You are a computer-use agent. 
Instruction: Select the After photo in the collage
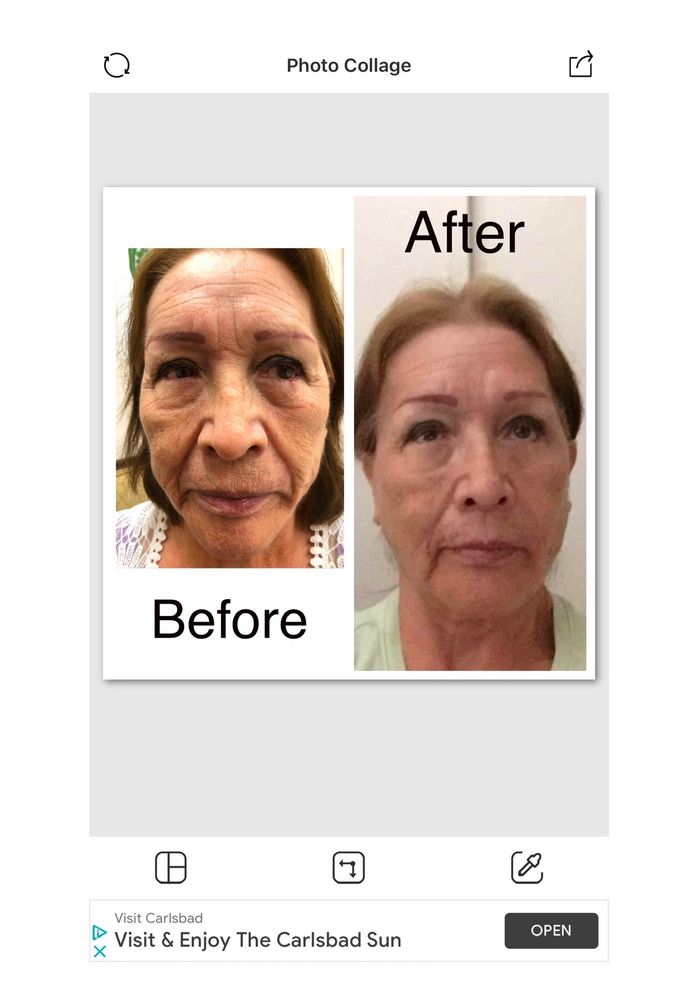(x=470, y=433)
